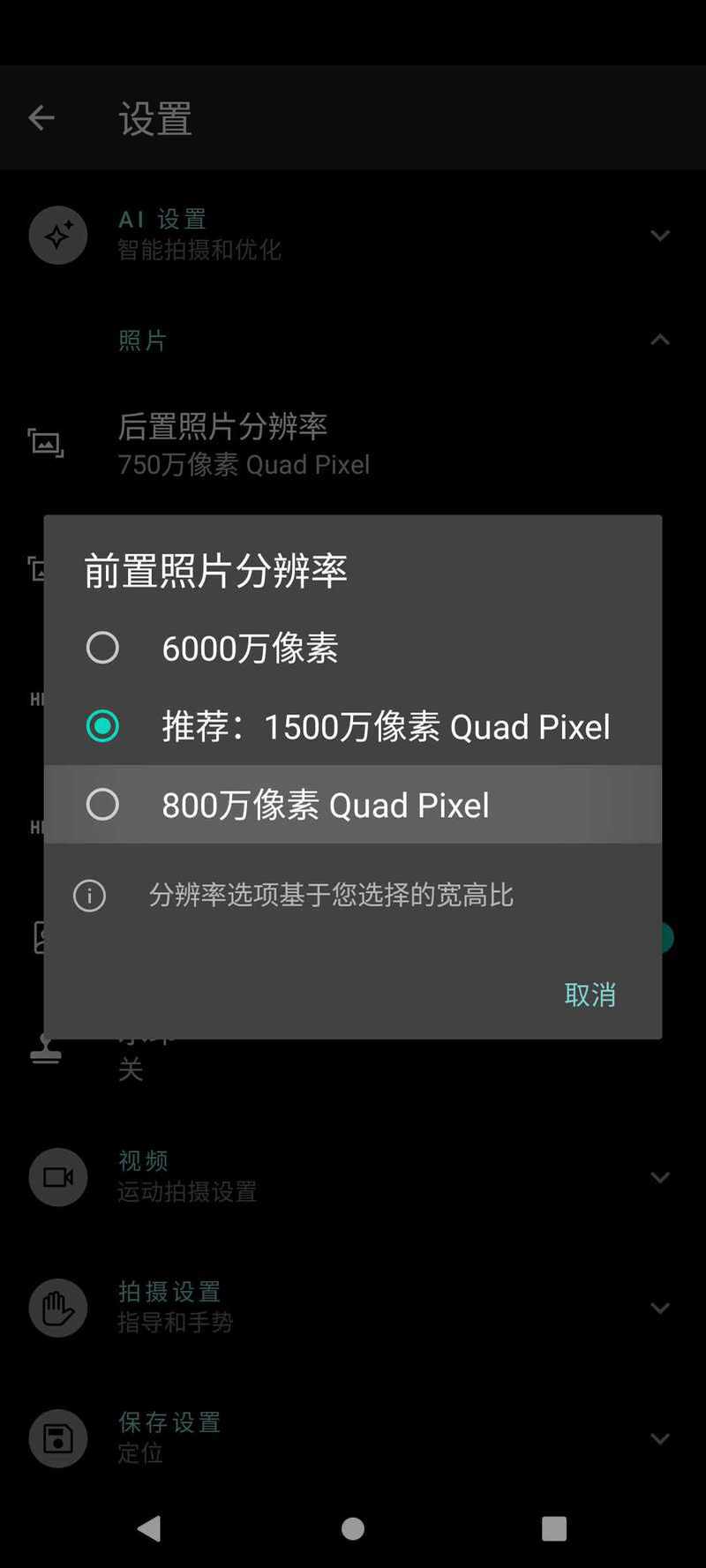
Task: Select 800万像素 Quad Pixel option
Action: [353, 804]
